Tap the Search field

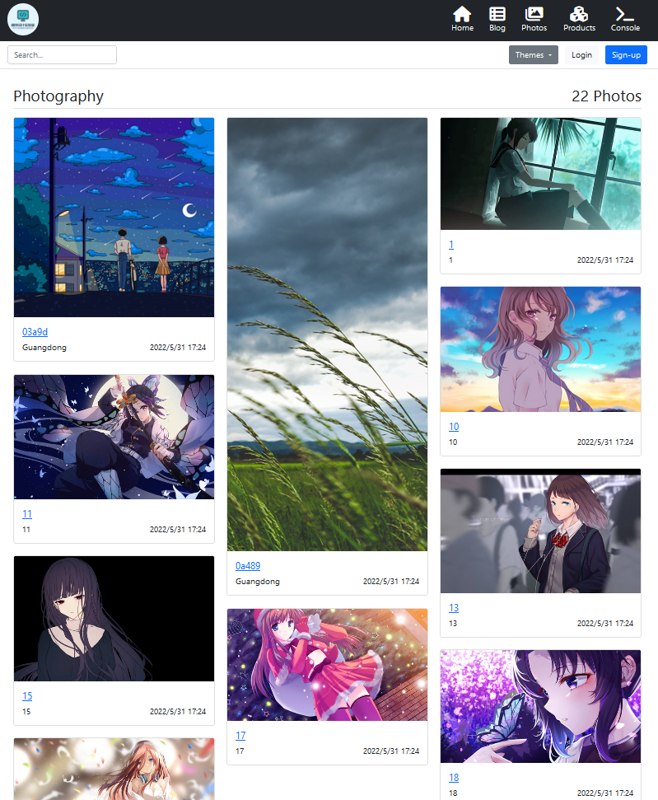pyautogui.click(x=62, y=55)
